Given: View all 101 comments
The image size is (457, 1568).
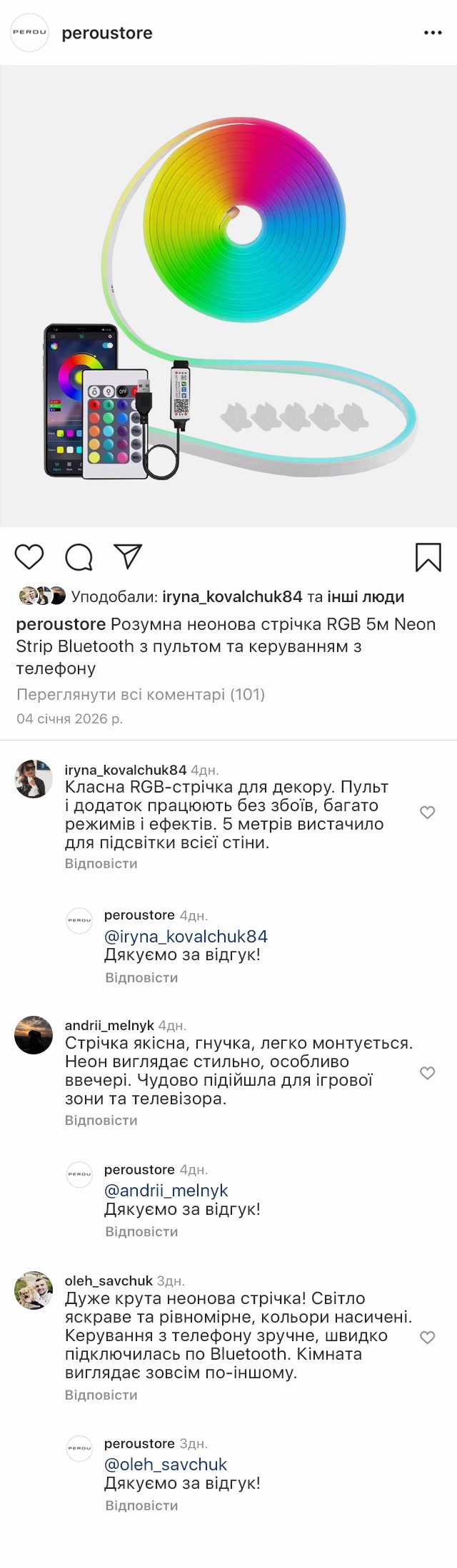Looking at the screenshot, I should coord(140,694).
